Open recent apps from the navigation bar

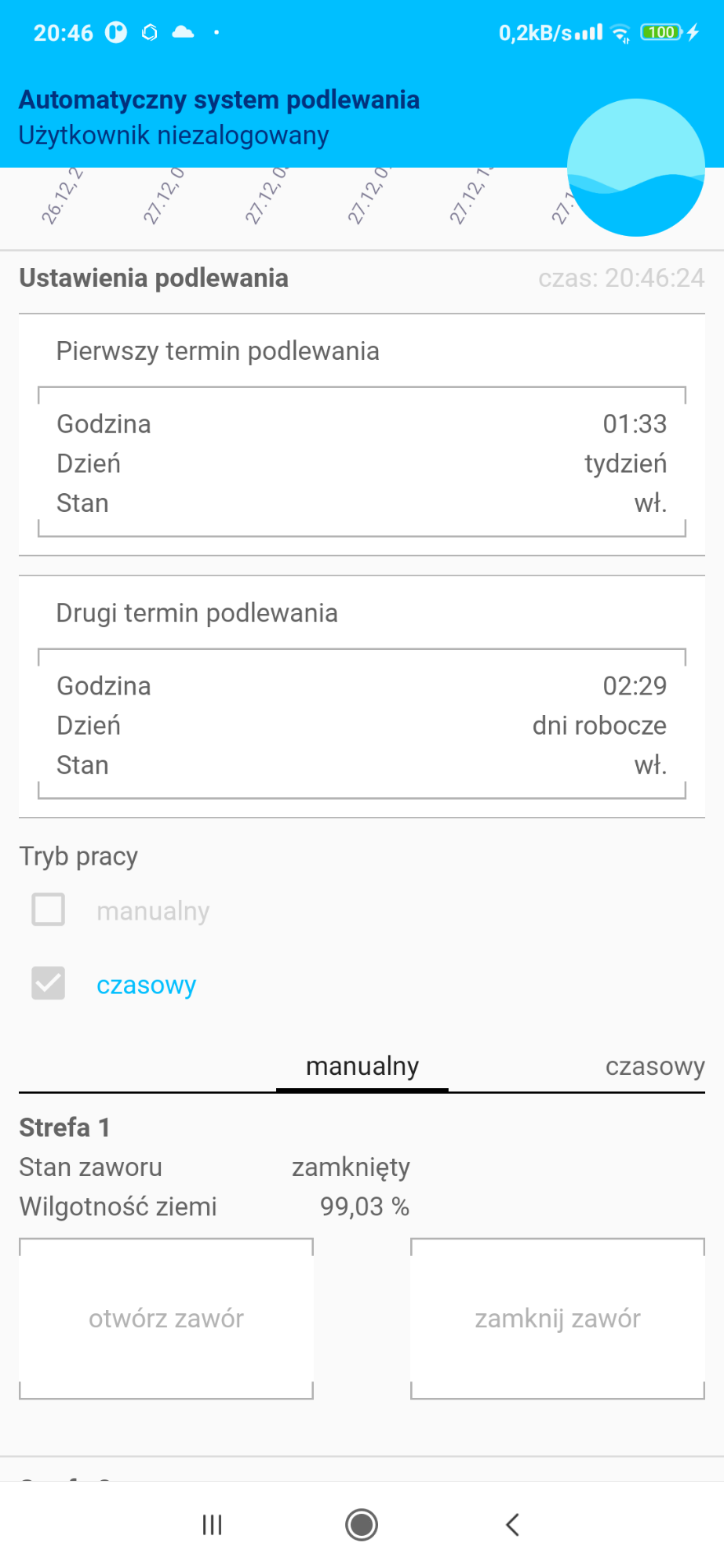212,1525
